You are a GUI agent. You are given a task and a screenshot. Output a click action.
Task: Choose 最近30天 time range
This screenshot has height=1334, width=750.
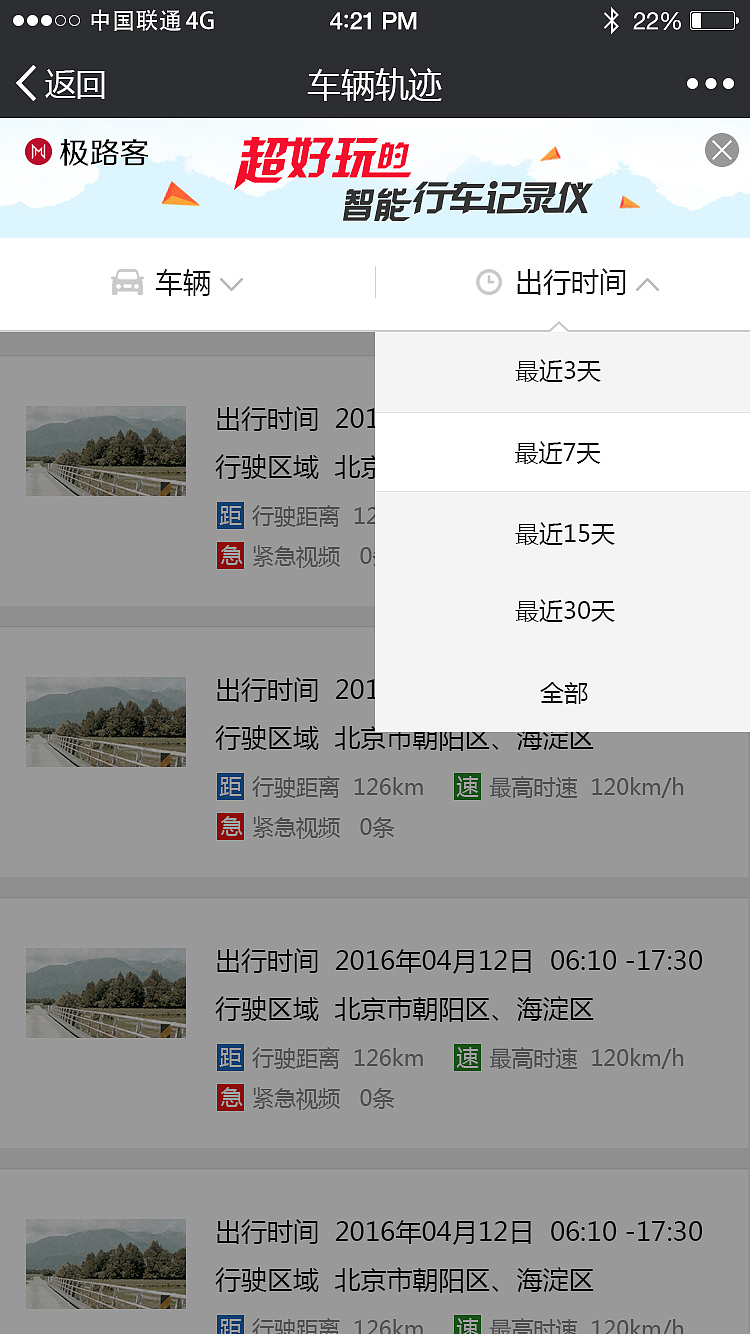pos(563,611)
